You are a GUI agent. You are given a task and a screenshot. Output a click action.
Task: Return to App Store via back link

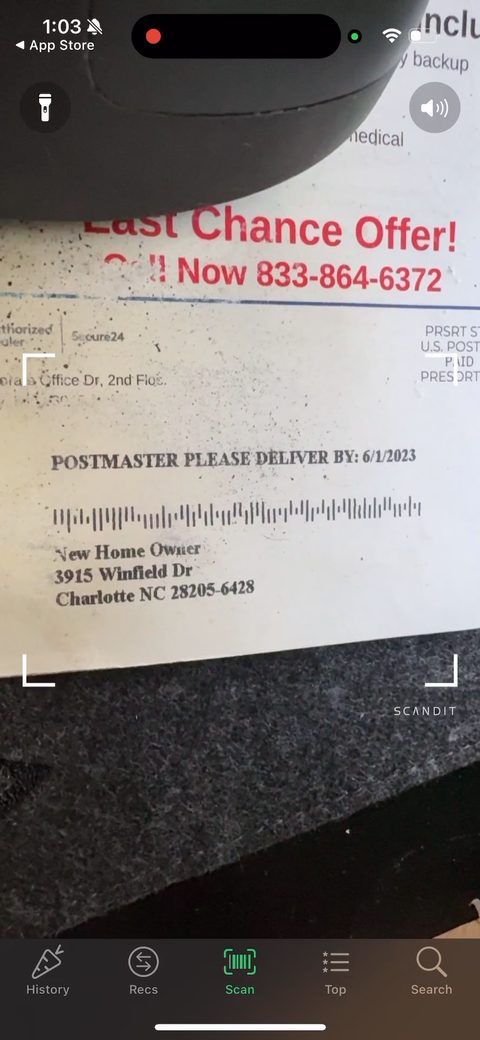pyautogui.click(x=55, y=45)
